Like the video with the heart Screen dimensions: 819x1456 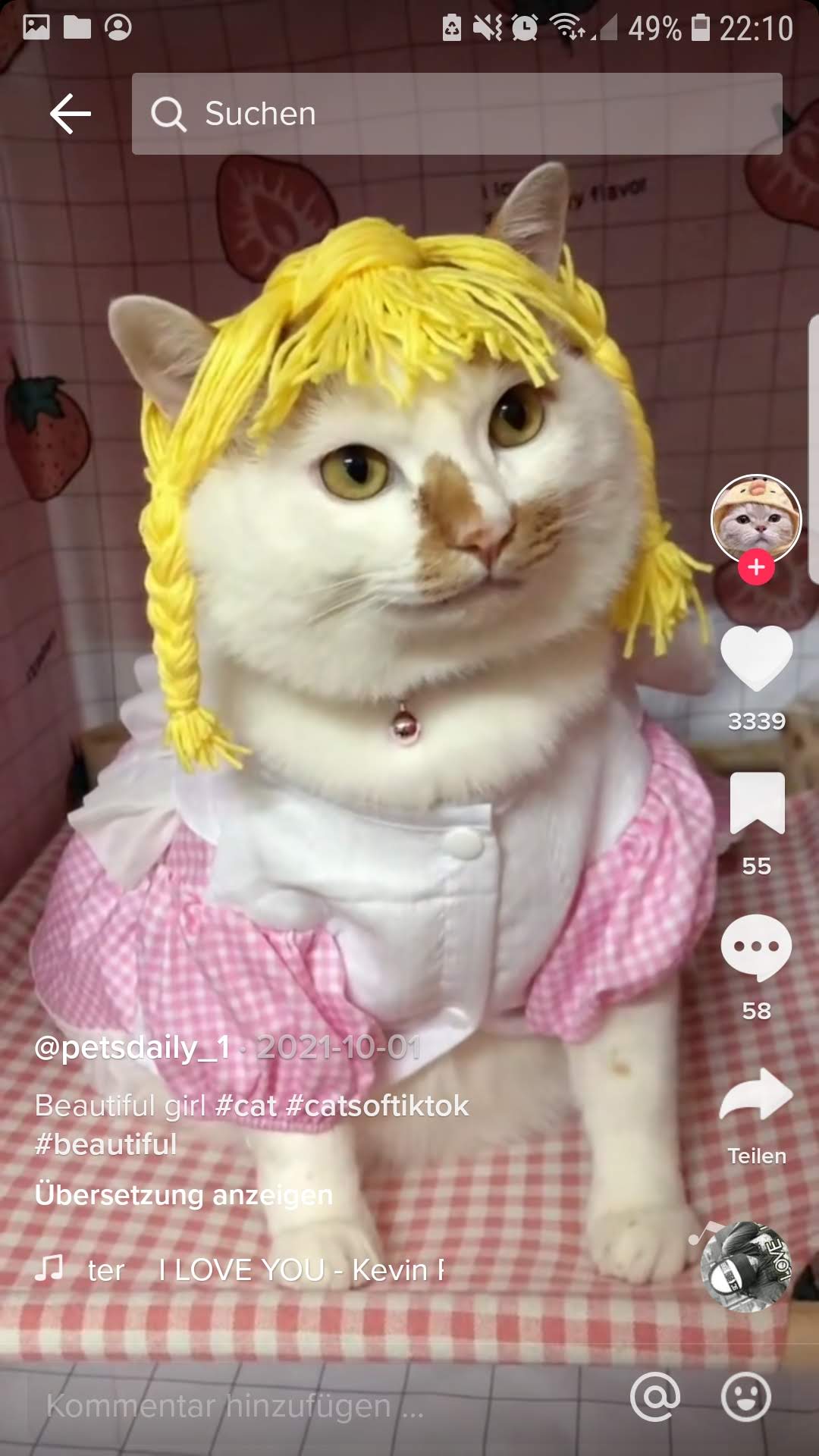tap(756, 657)
